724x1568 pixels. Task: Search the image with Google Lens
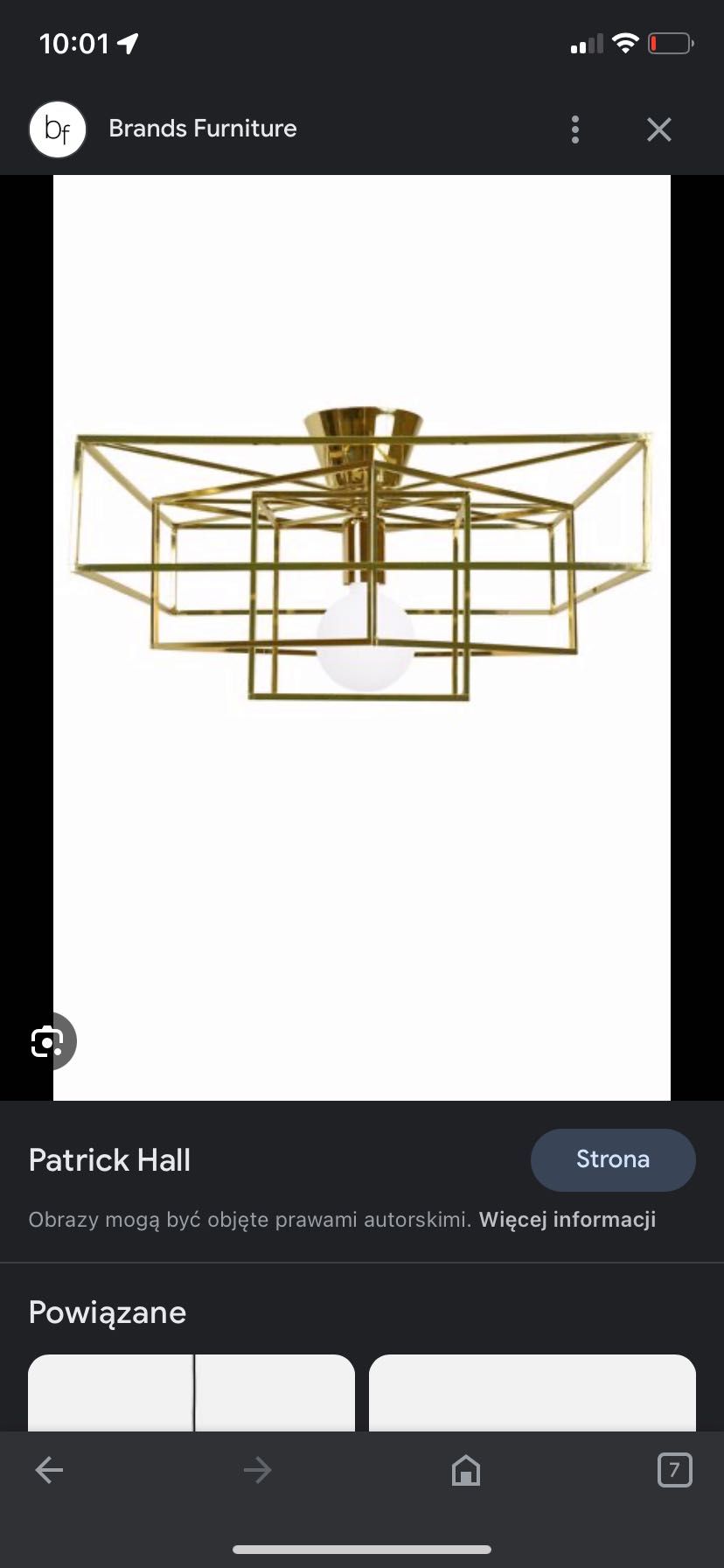48,1041
